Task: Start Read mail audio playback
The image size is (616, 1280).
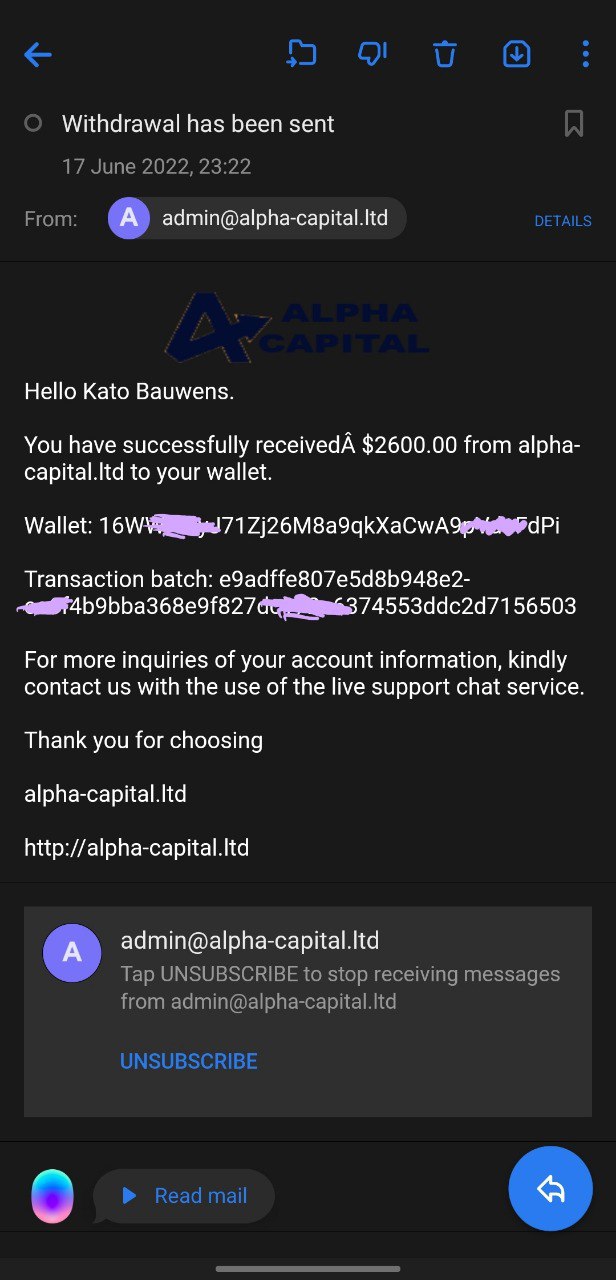Action: click(184, 1196)
